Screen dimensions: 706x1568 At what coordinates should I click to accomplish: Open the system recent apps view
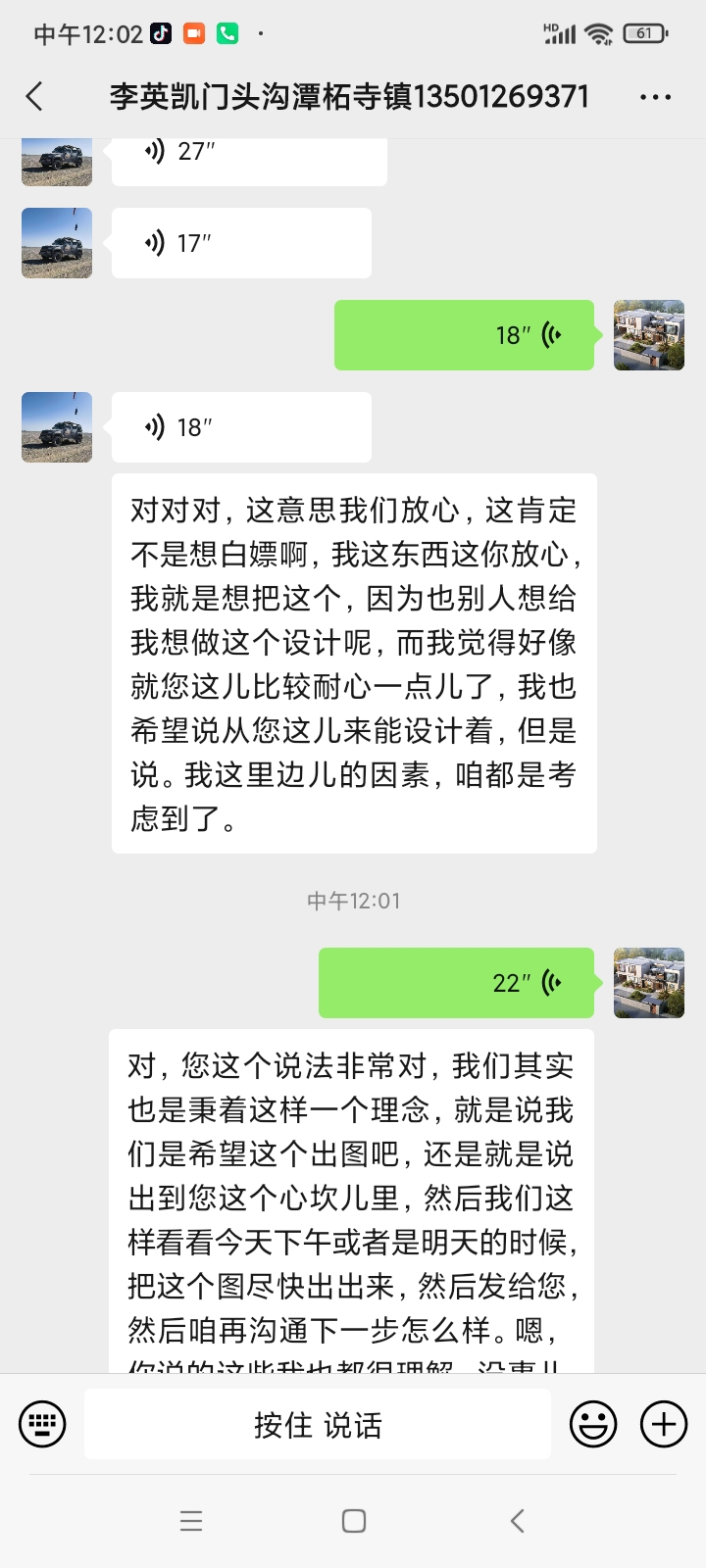pos(191,1521)
